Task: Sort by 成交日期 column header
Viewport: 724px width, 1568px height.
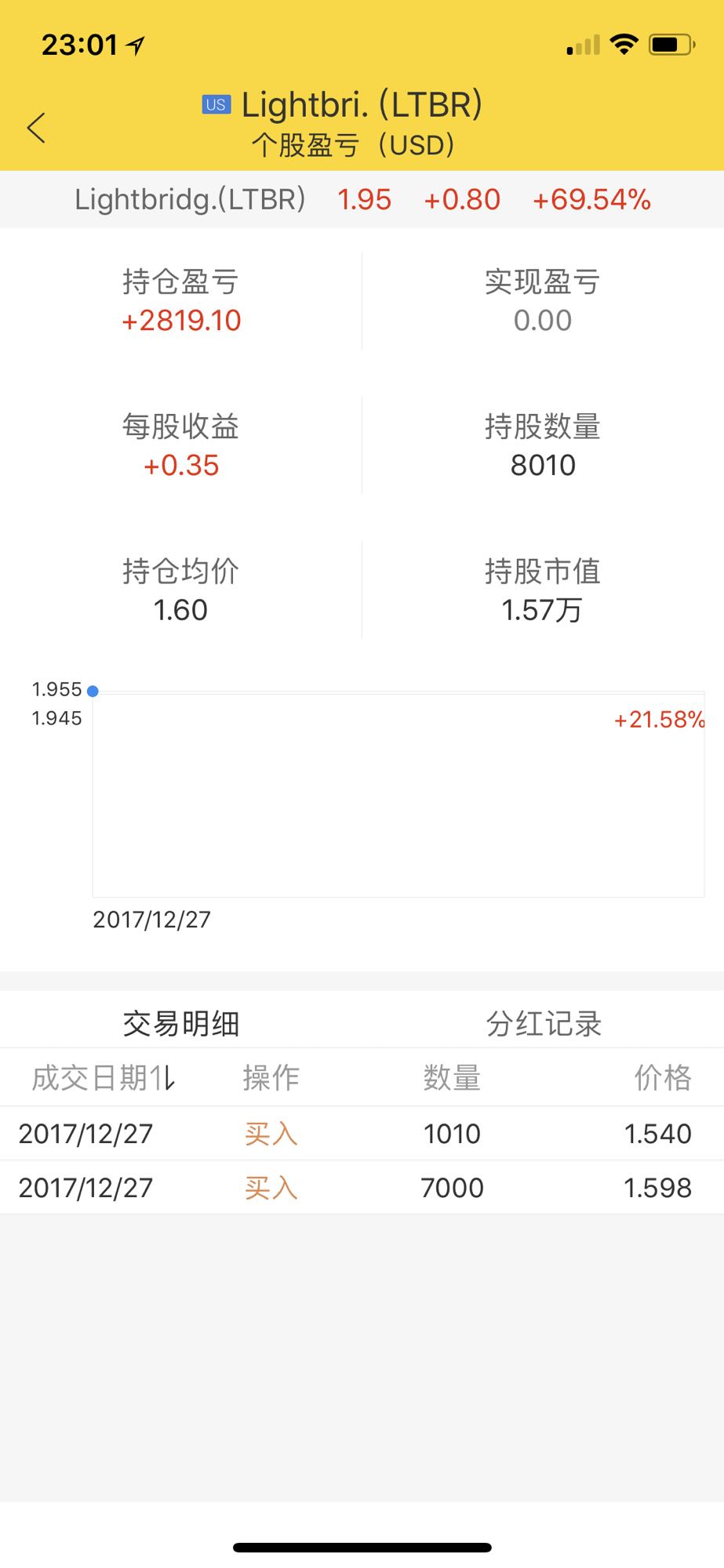Action: click(x=104, y=1078)
